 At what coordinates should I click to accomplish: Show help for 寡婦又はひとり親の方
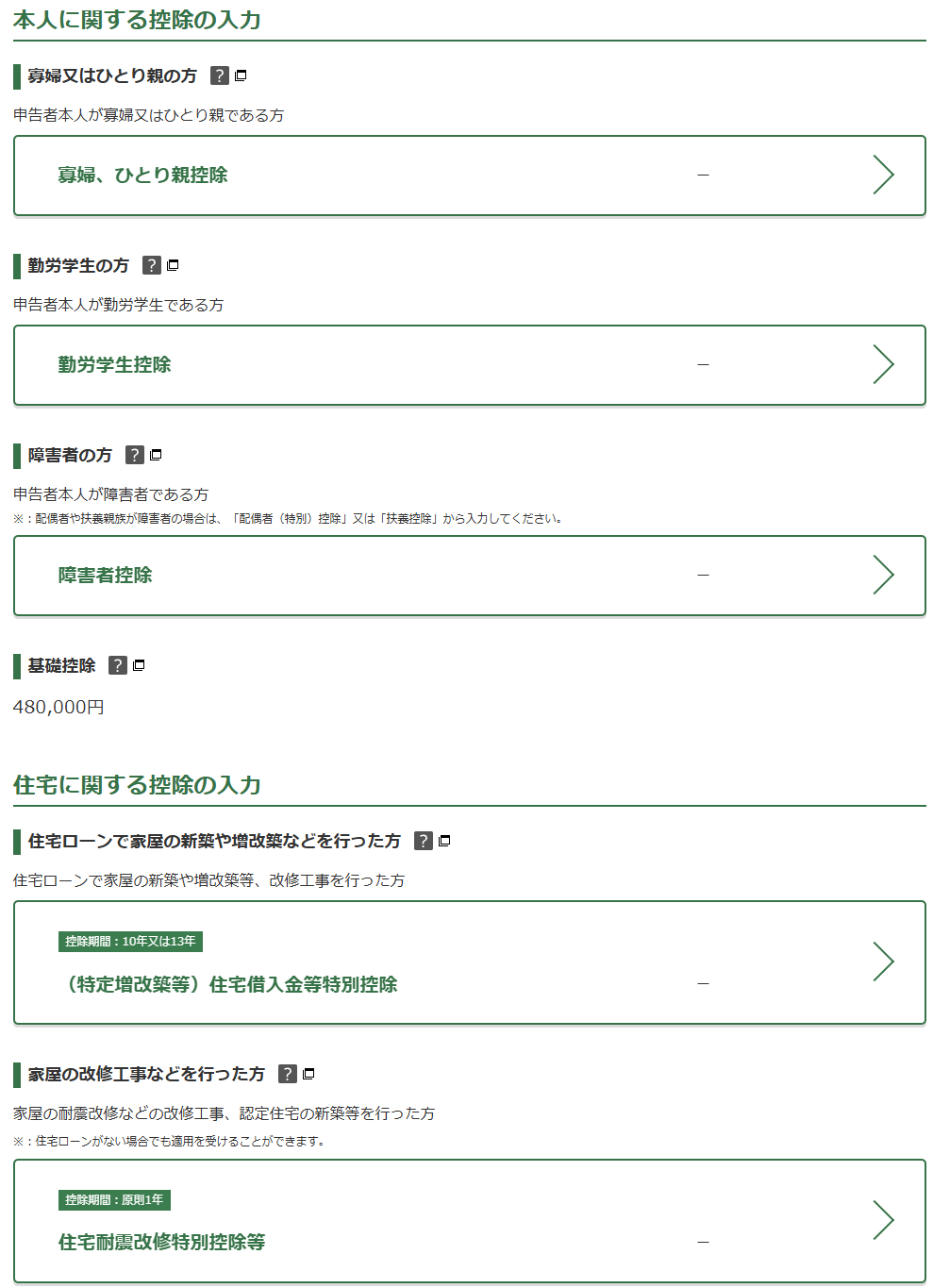[220, 75]
